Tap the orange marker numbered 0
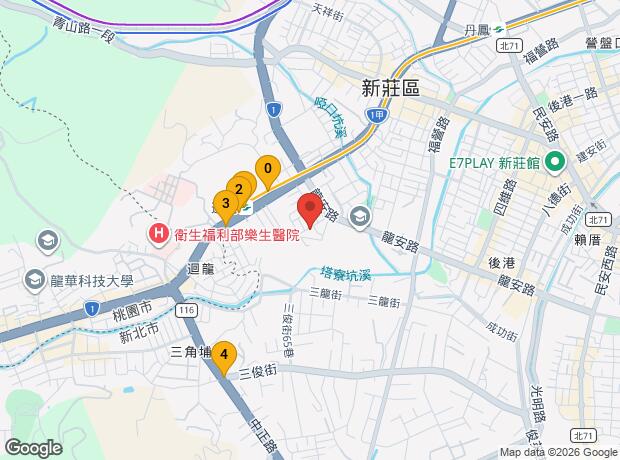The width and height of the screenshot is (620, 460). click(267, 170)
